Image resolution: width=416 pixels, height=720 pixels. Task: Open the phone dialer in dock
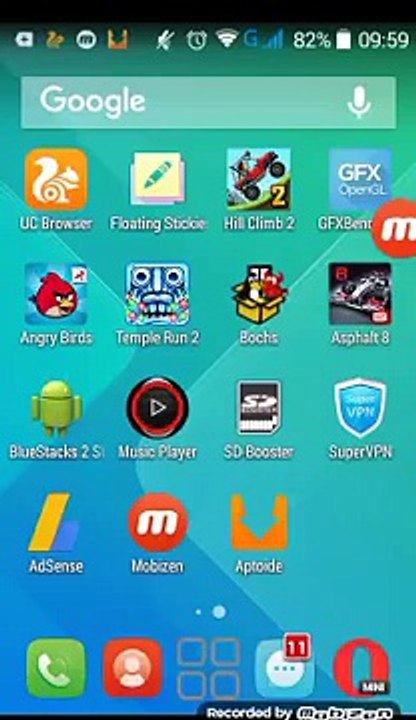[56, 668]
